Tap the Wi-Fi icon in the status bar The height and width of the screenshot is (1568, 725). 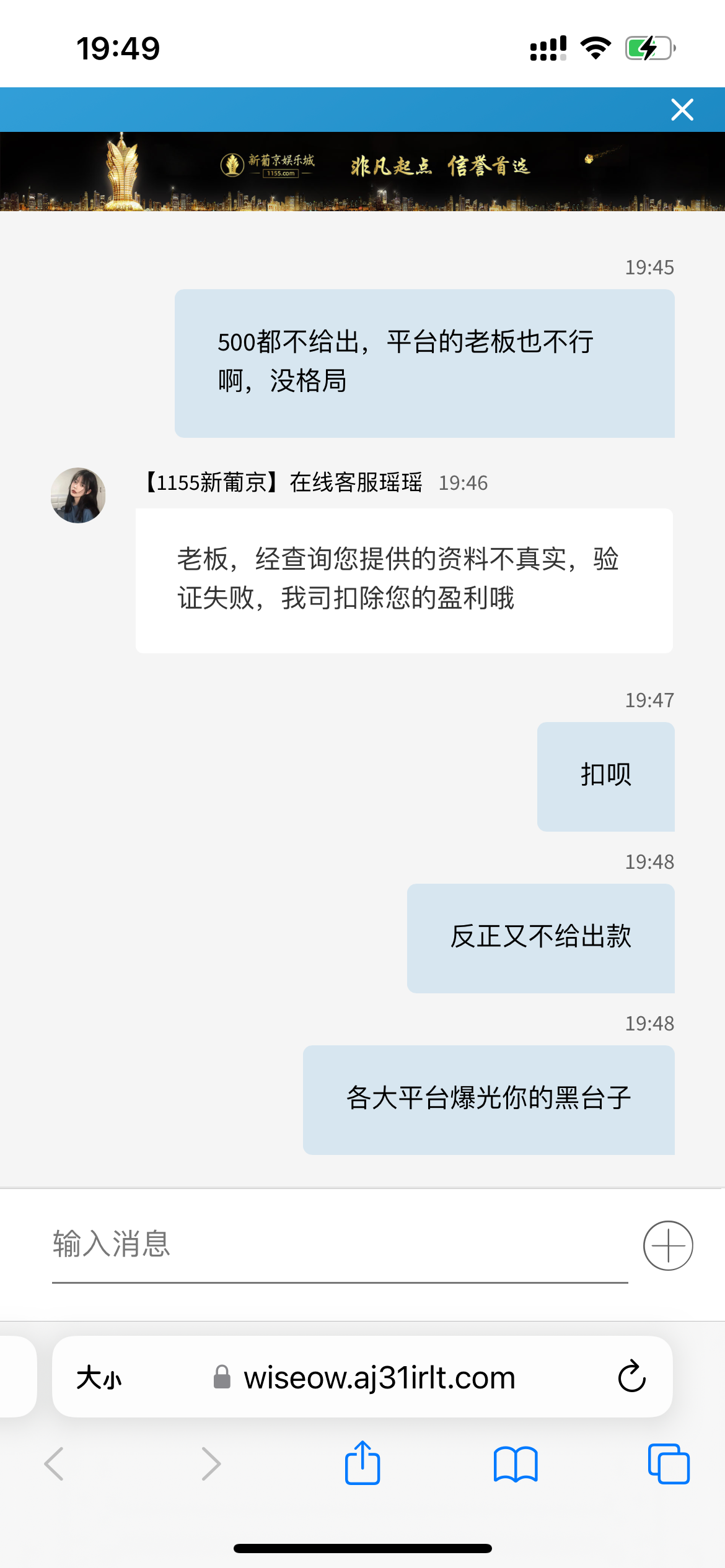[x=595, y=46]
